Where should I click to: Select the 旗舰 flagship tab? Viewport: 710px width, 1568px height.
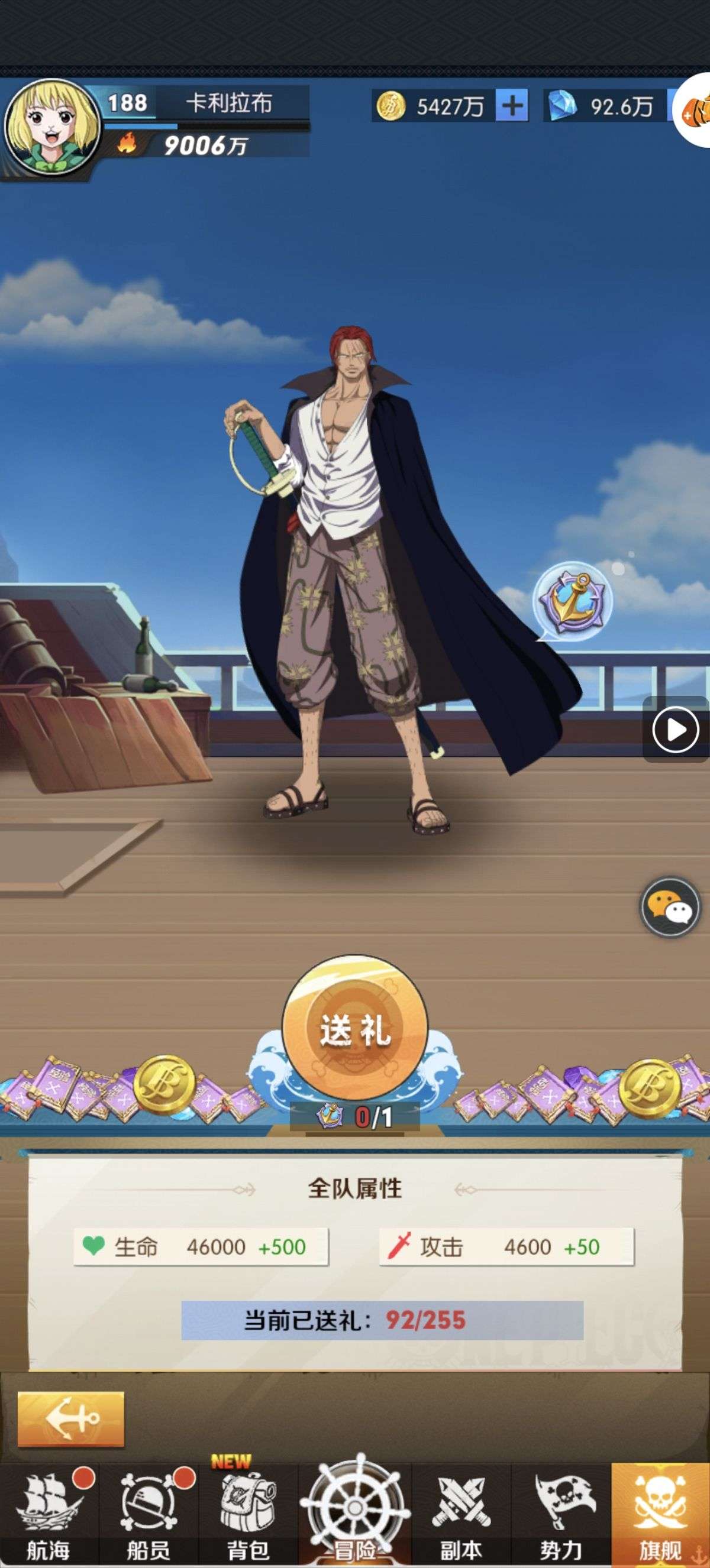point(660,1515)
